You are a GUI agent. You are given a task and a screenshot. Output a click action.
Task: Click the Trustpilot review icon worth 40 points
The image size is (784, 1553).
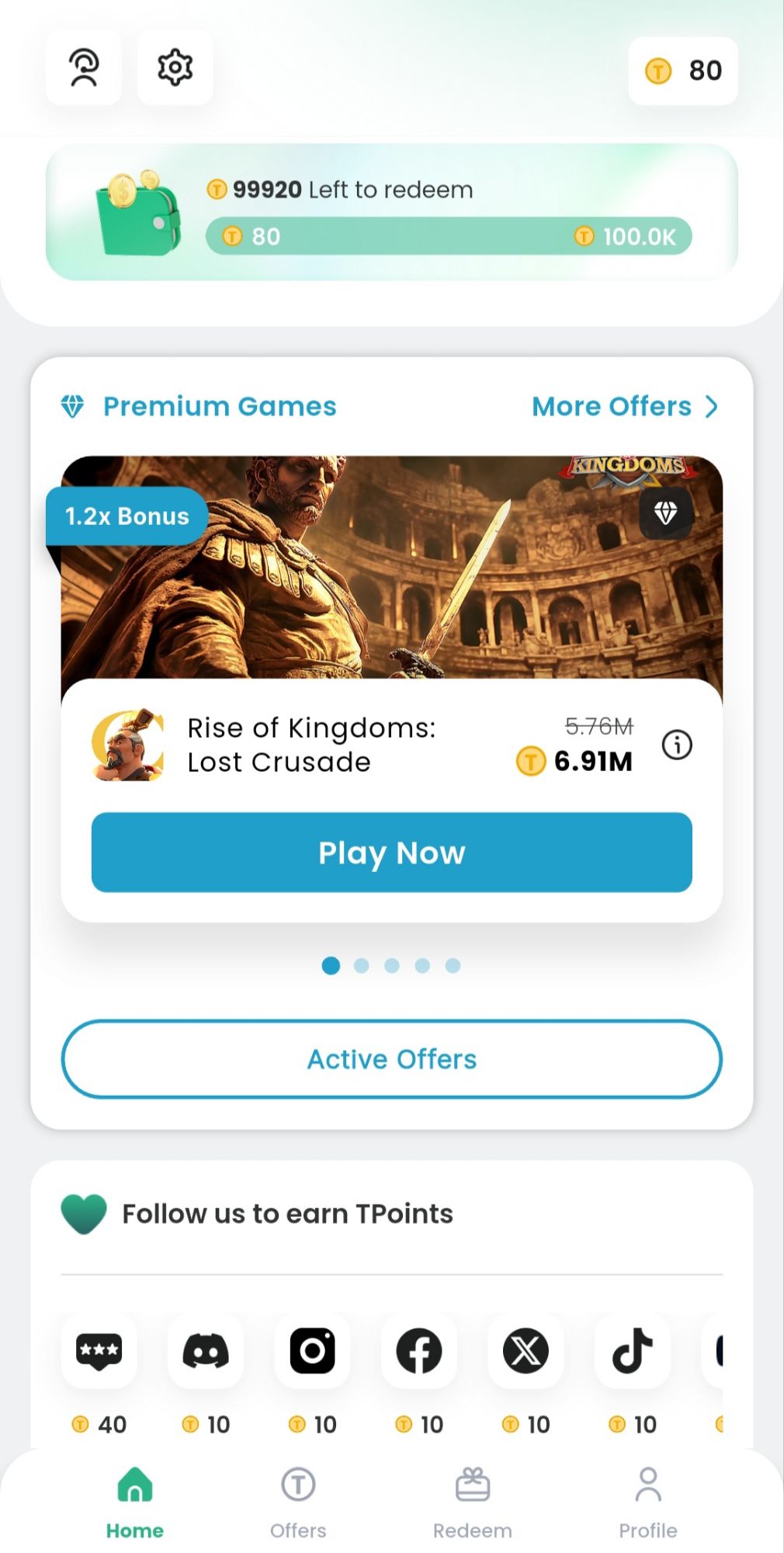pos(99,1351)
